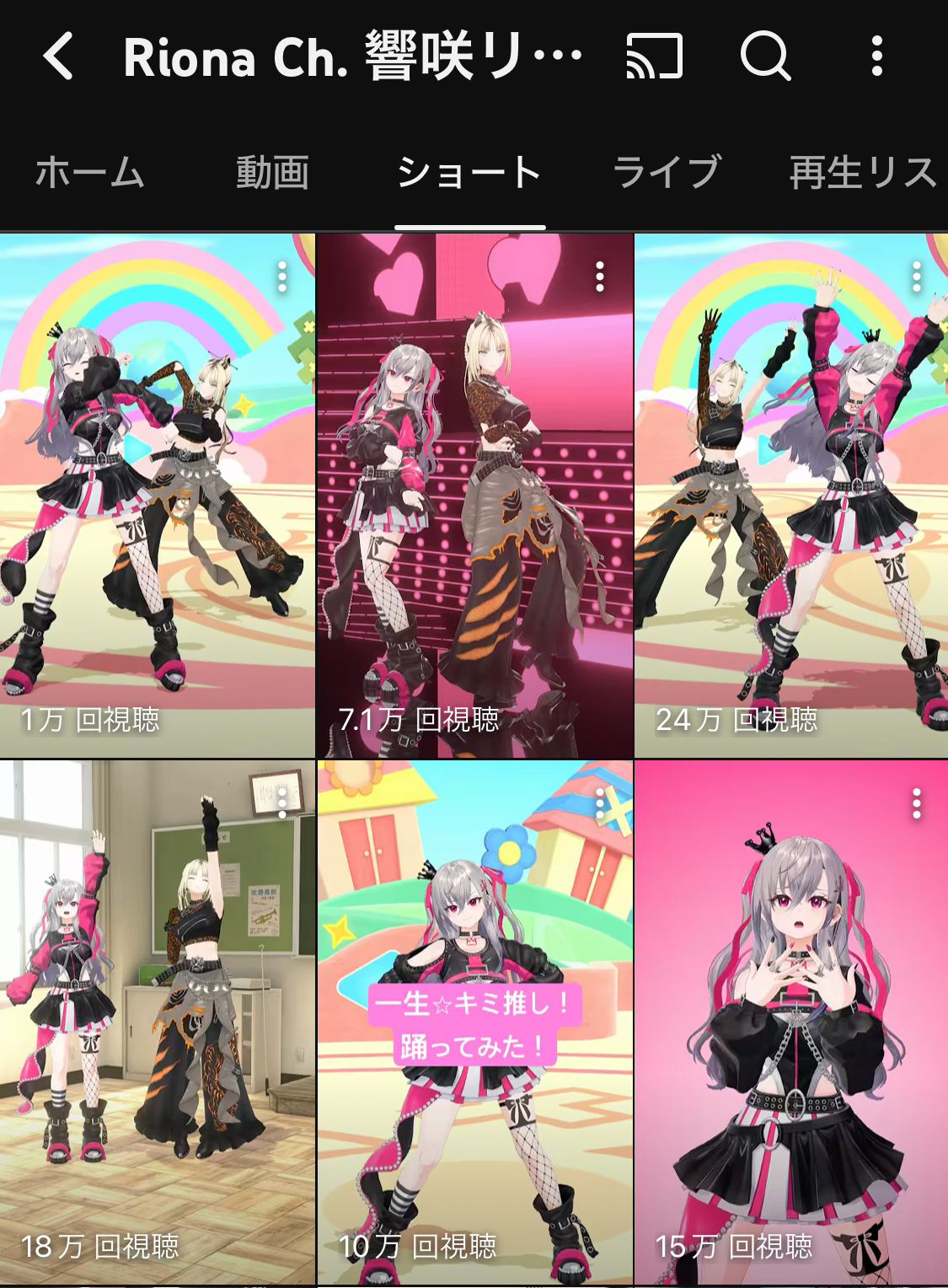Screen dimensions: 948x1288
Task: Open options for the 7.1万 回視聴 short
Action: tap(600, 276)
